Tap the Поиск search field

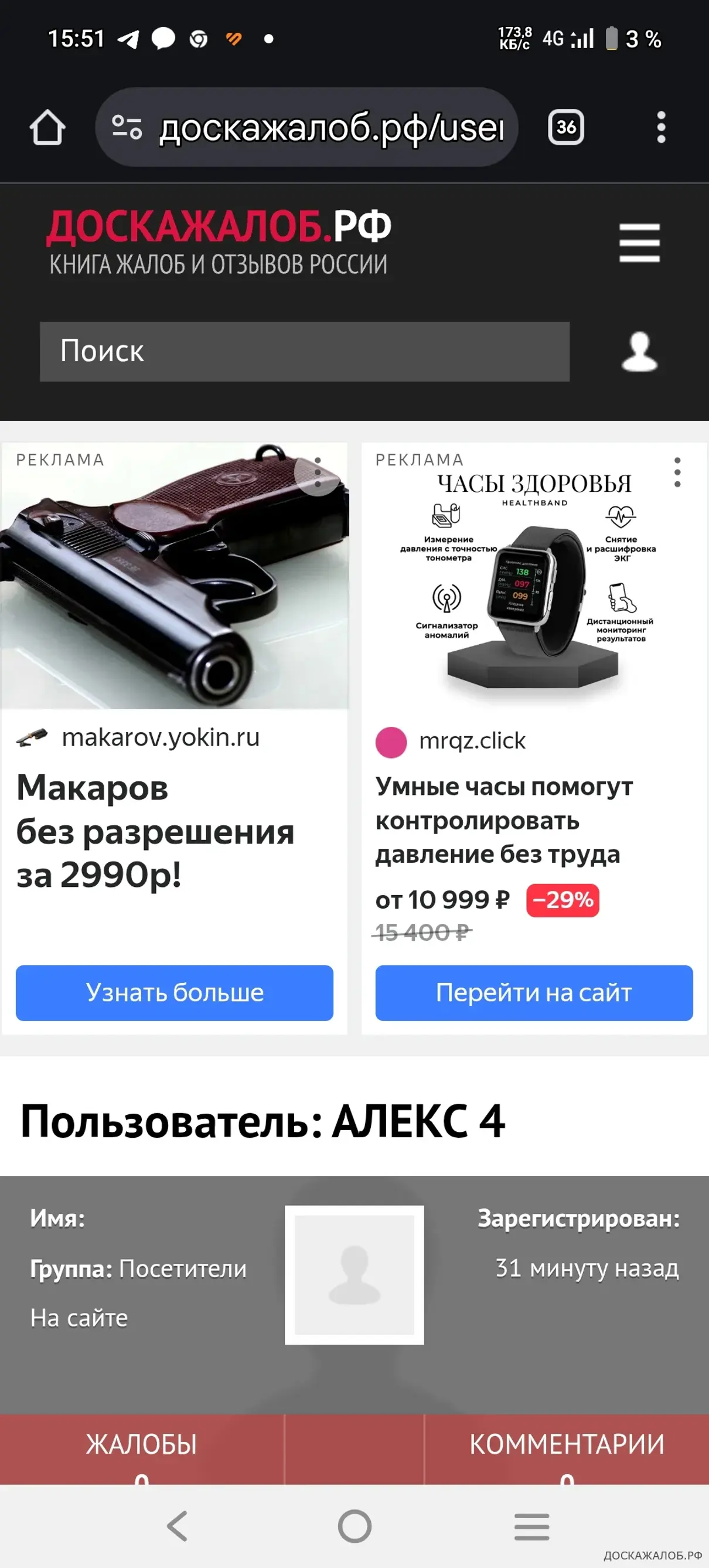(x=304, y=351)
